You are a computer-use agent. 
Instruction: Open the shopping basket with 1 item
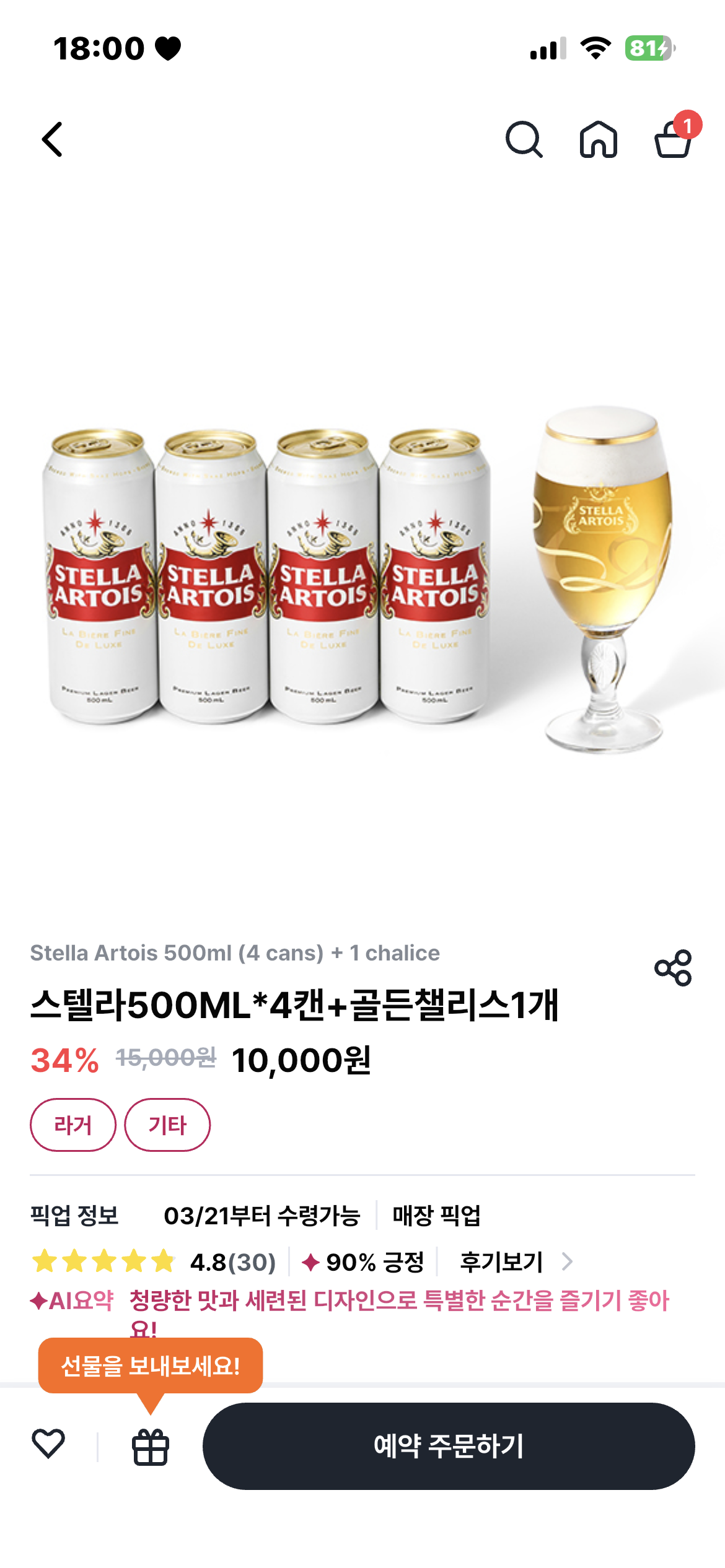click(674, 136)
